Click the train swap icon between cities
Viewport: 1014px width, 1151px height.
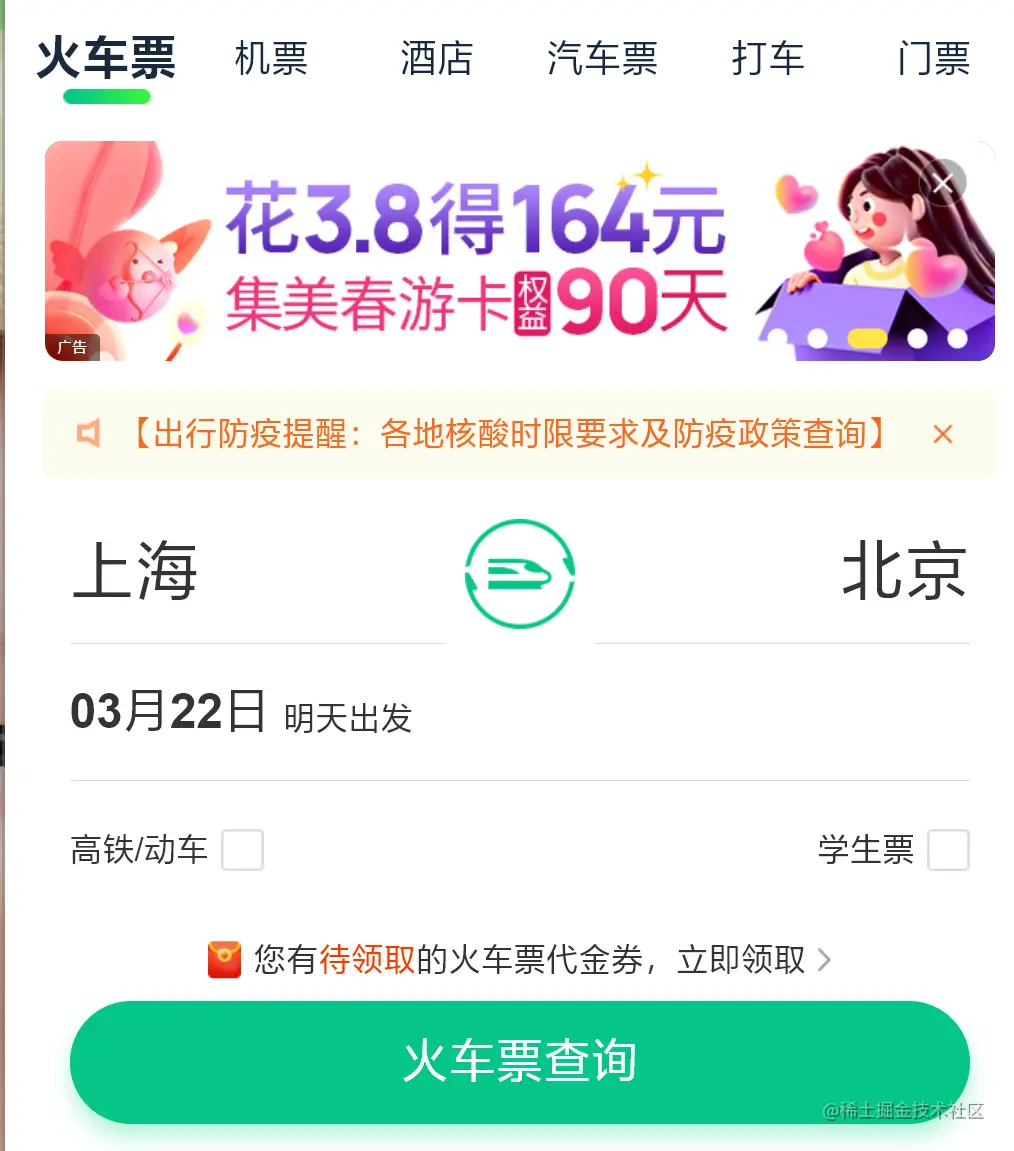click(x=519, y=572)
